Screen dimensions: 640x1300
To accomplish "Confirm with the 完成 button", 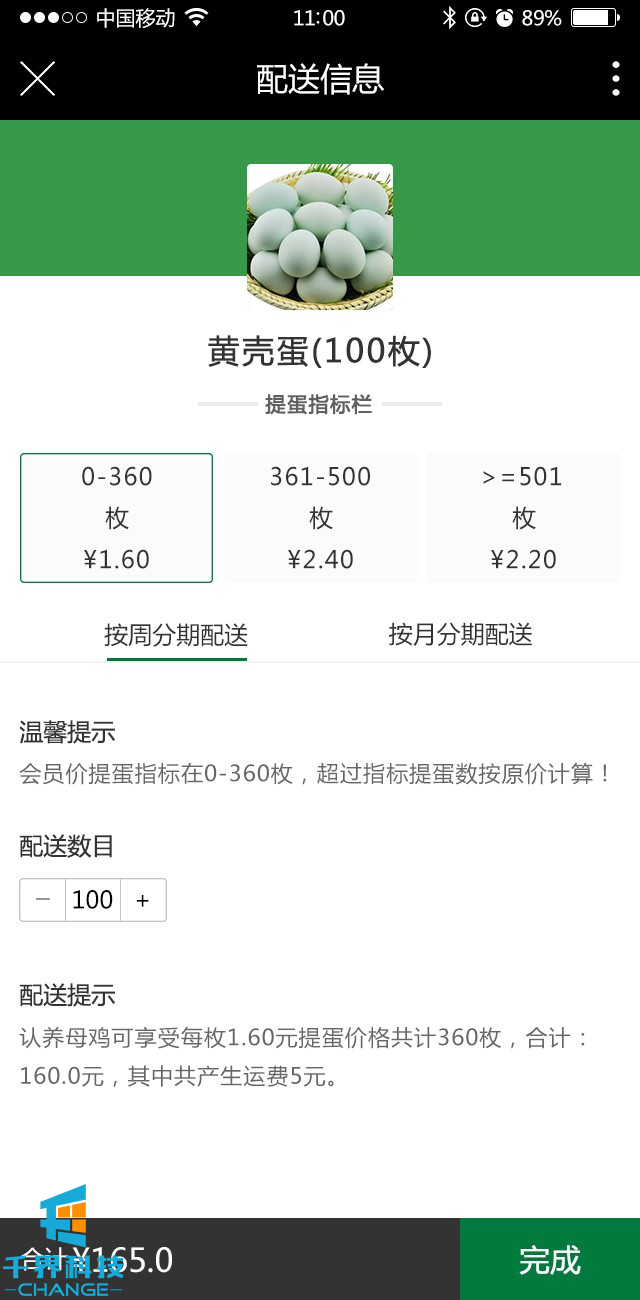I will (549, 1260).
